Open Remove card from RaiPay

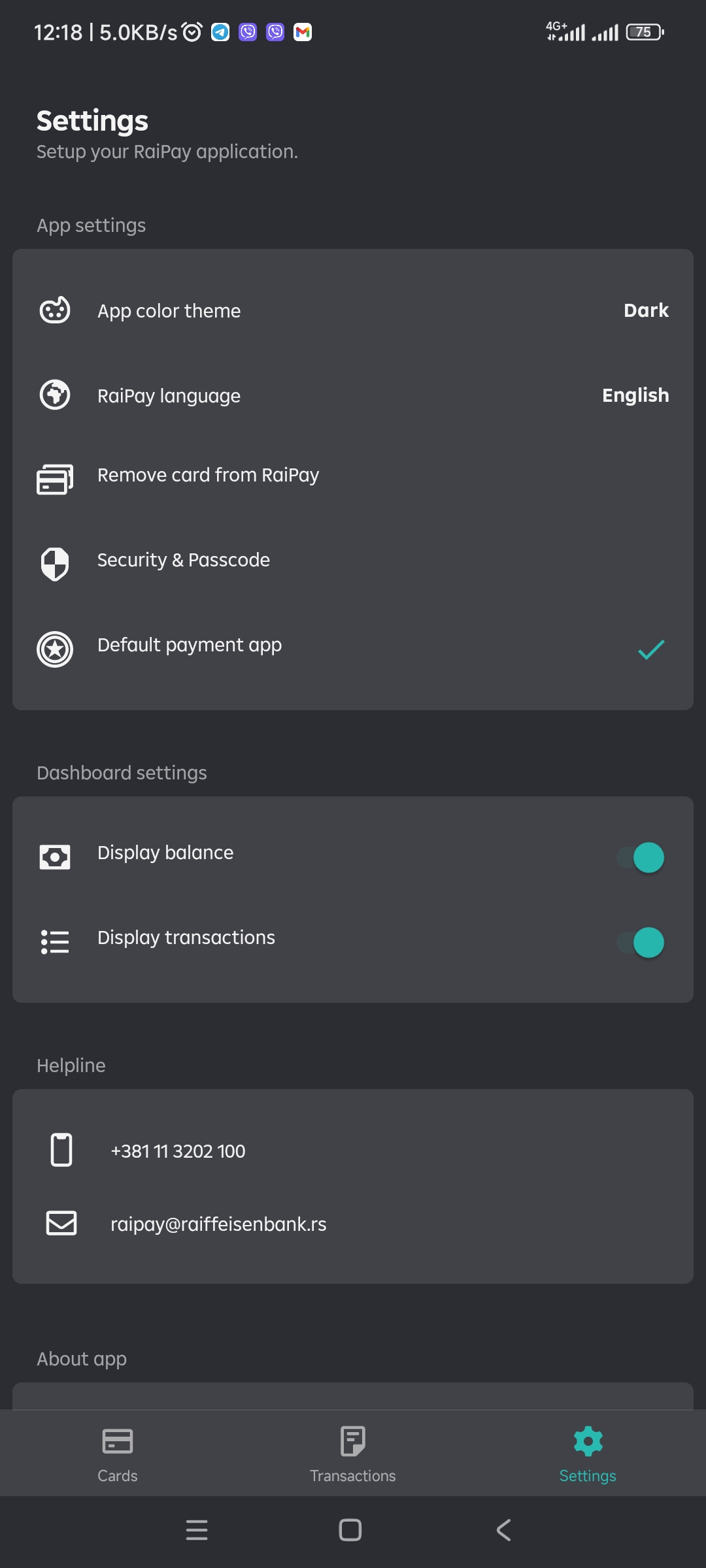(353, 476)
